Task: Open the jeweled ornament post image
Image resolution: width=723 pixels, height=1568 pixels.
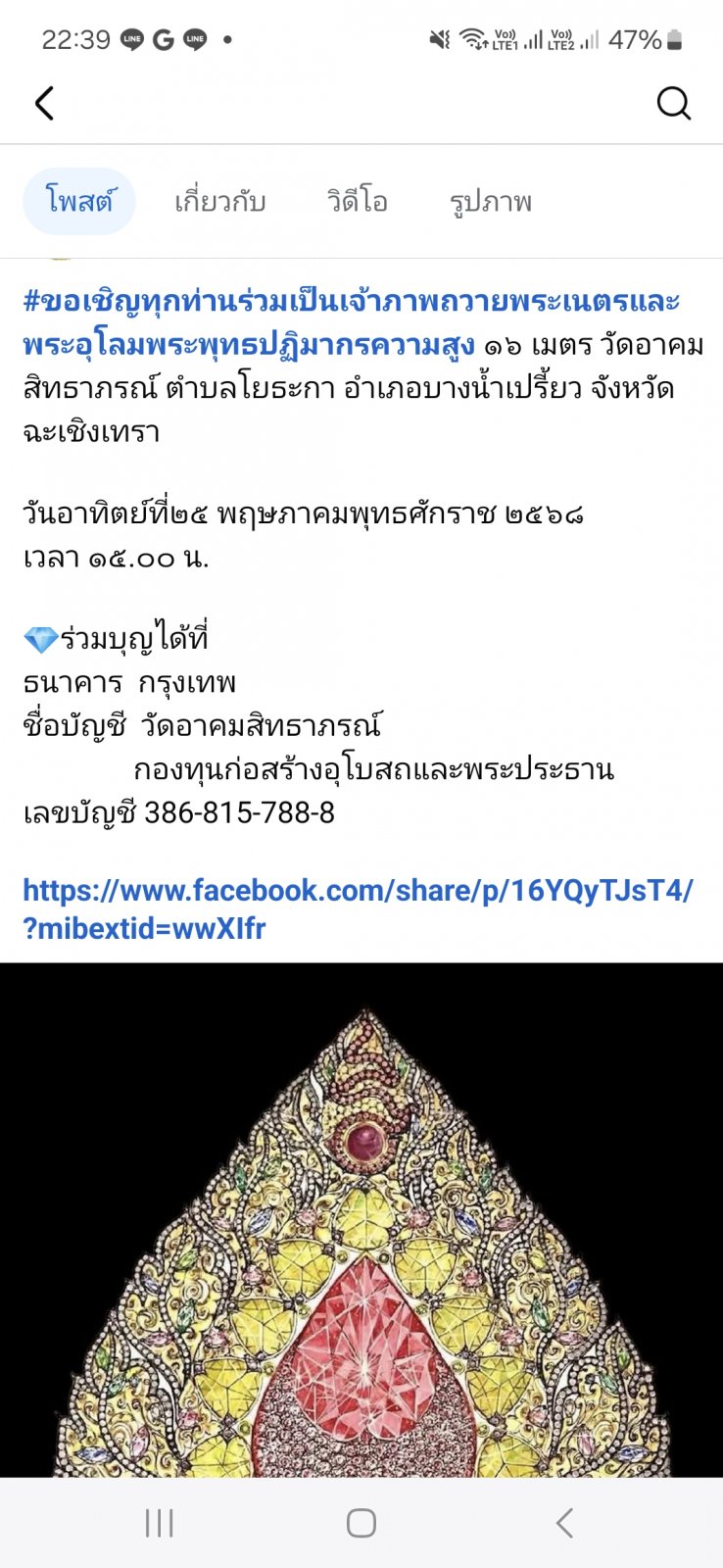Action: coord(361,1219)
